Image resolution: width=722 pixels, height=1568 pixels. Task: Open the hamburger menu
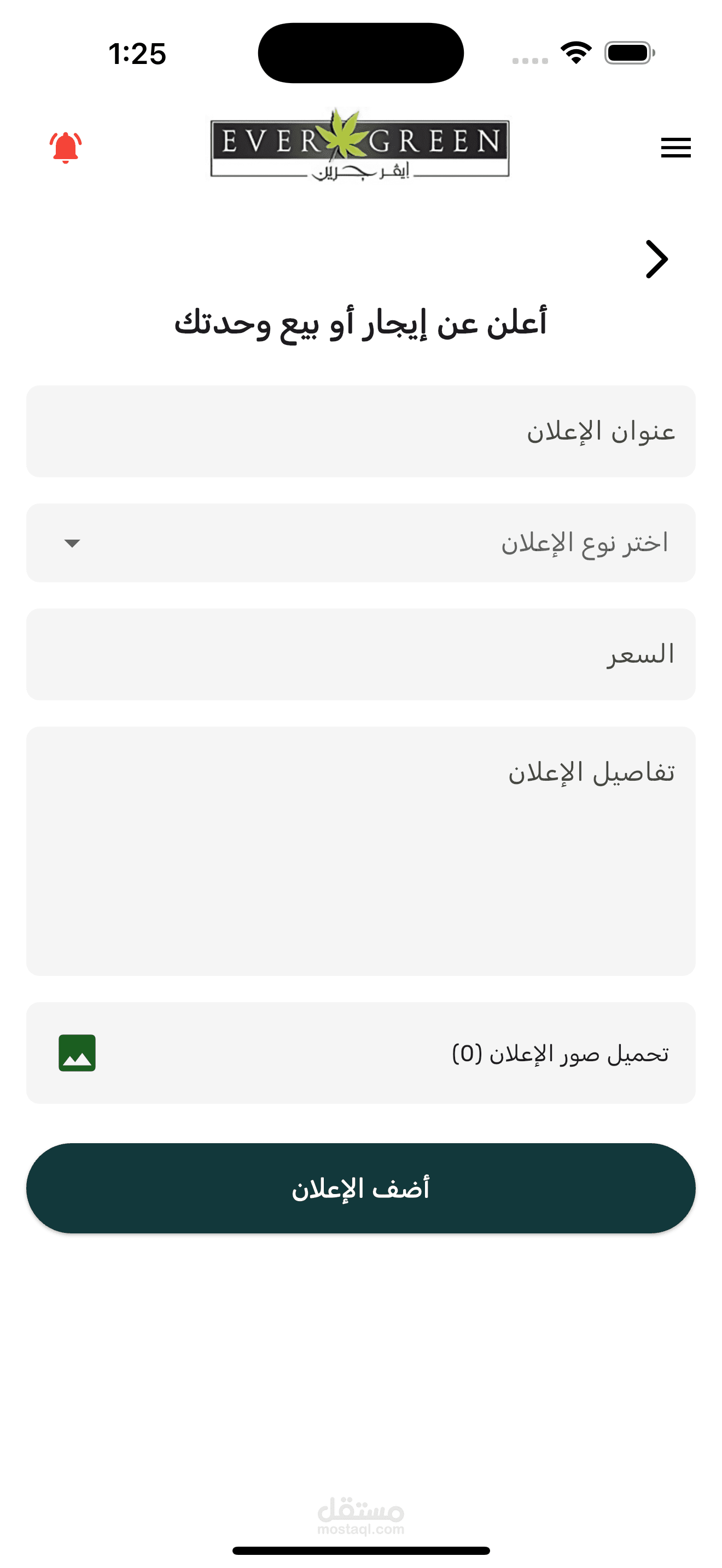point(676,147)
